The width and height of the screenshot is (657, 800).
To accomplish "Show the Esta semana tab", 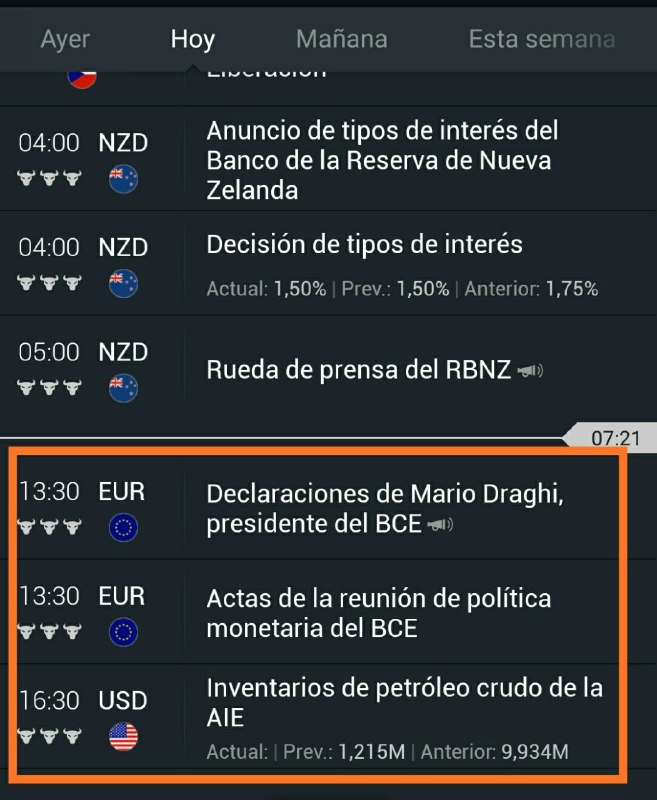I will (x=541, y=40).
